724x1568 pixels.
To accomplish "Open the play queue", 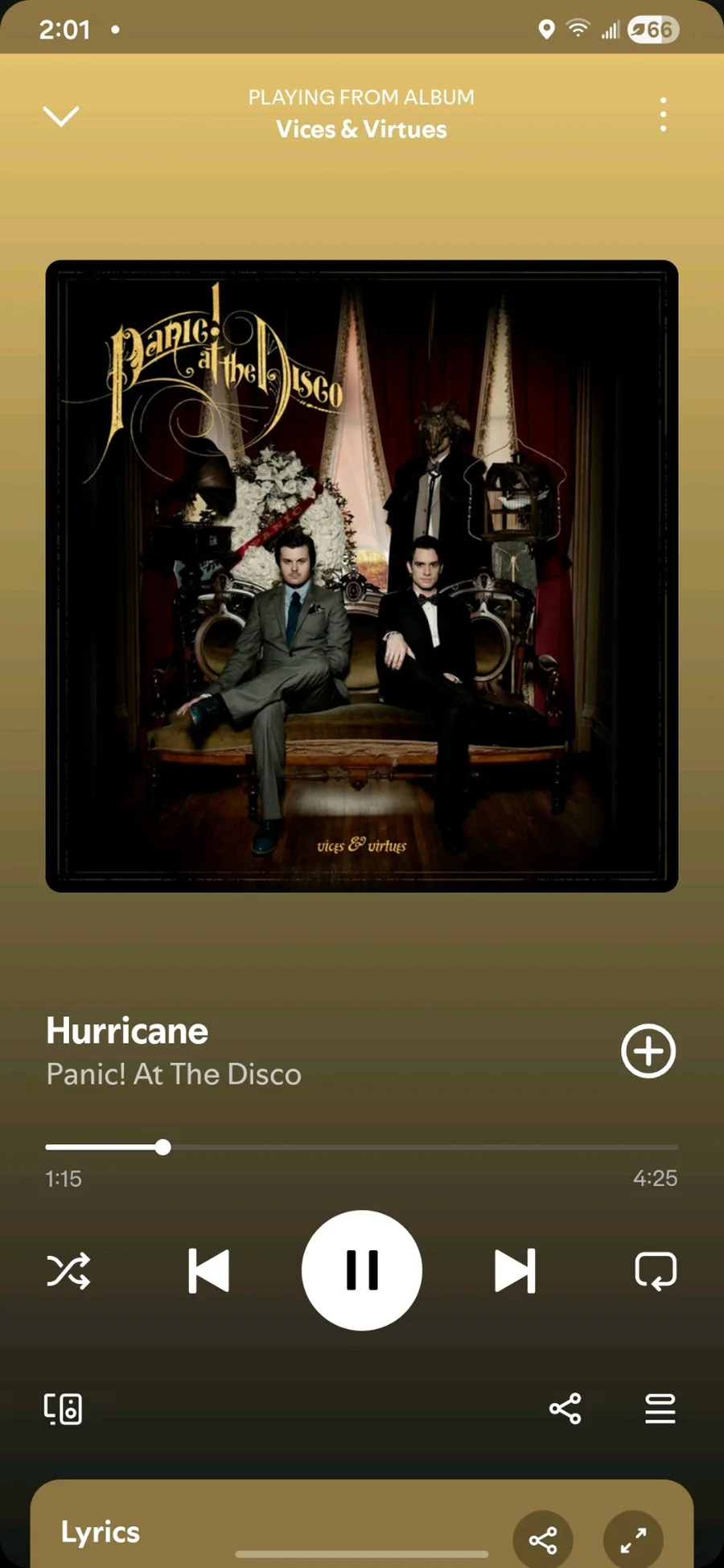I will 660,1409.
